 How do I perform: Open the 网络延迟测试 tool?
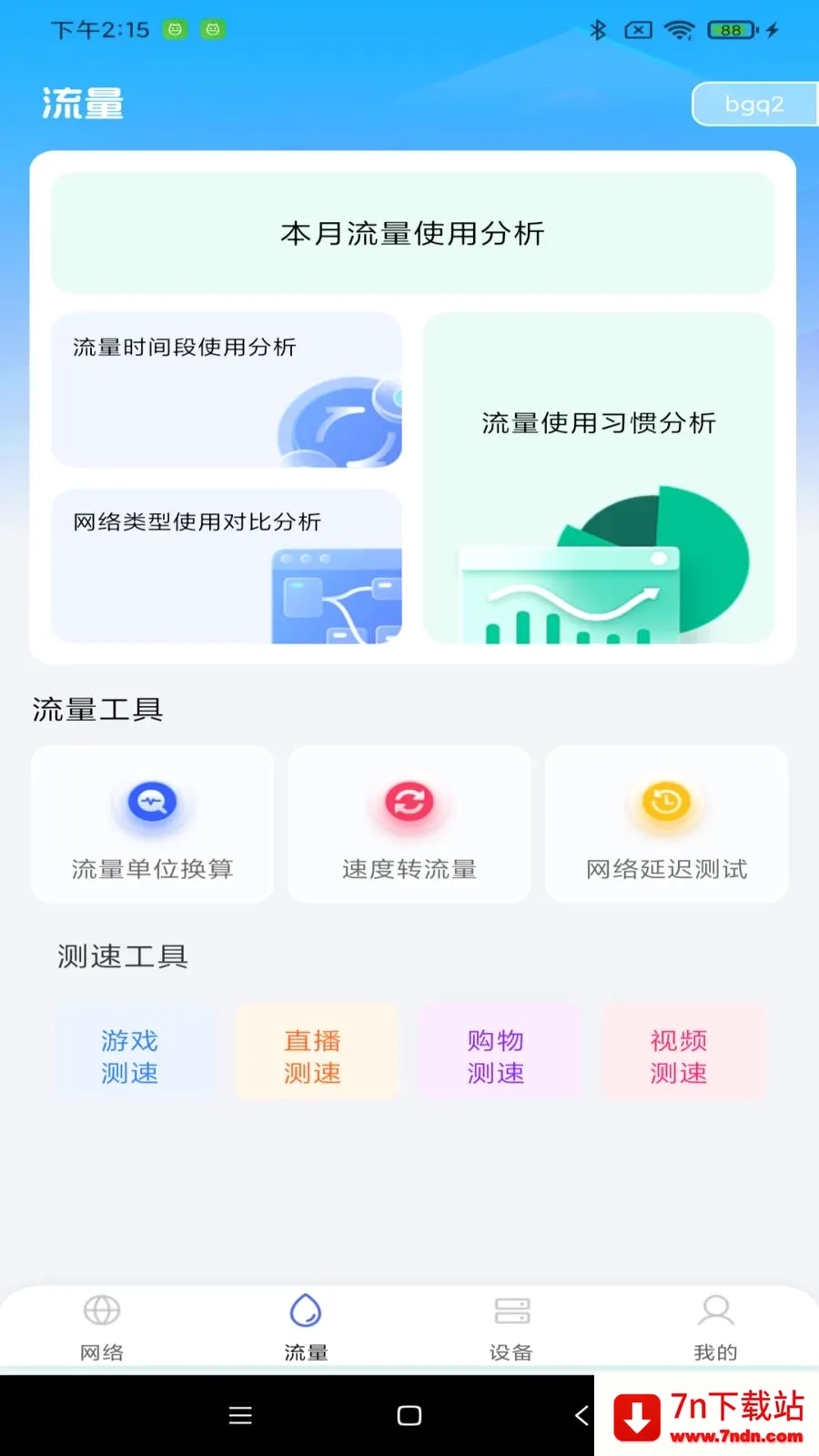pos(667,824)
